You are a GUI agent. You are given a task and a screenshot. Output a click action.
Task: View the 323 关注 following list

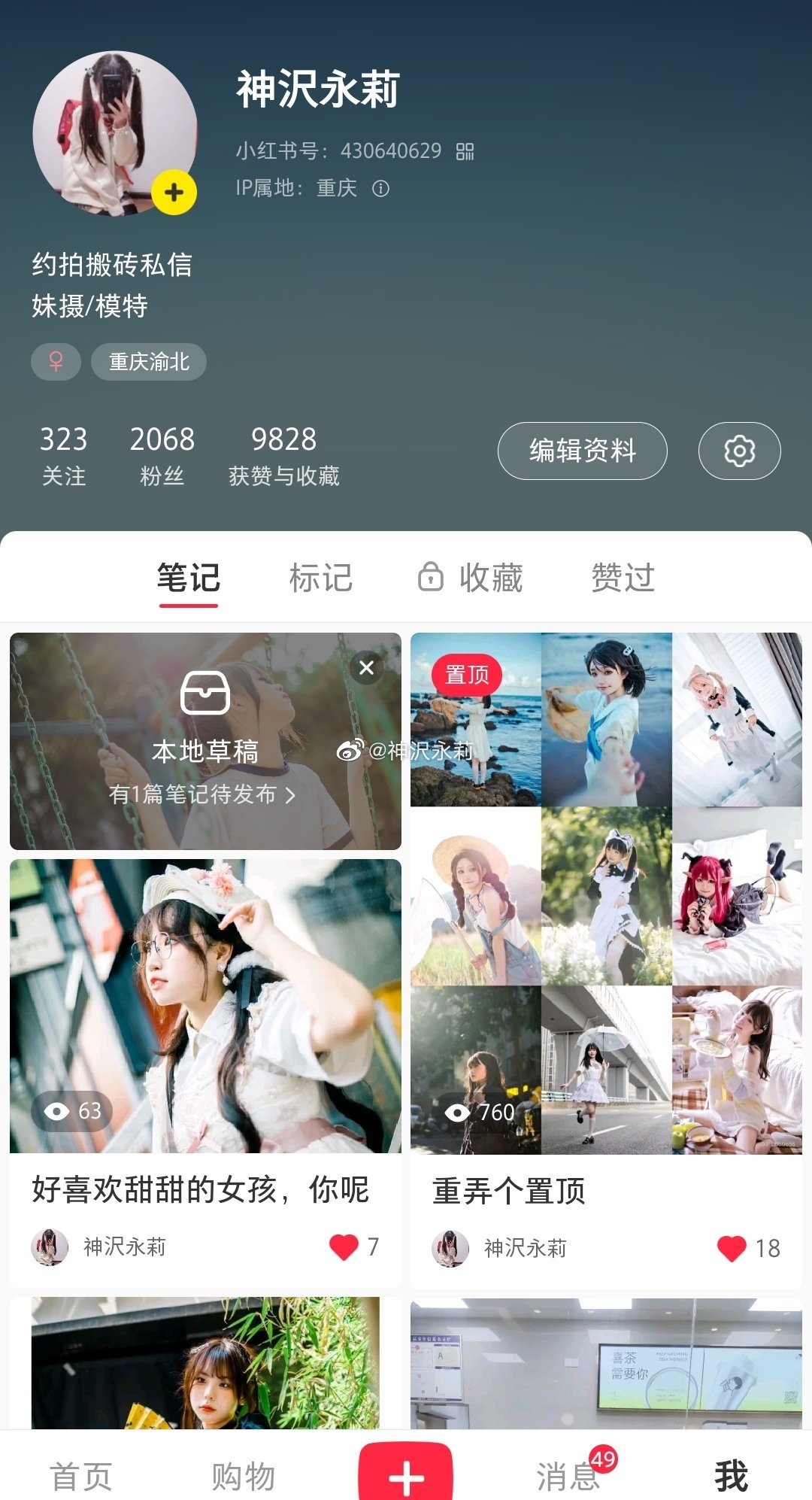coord(63,454)
